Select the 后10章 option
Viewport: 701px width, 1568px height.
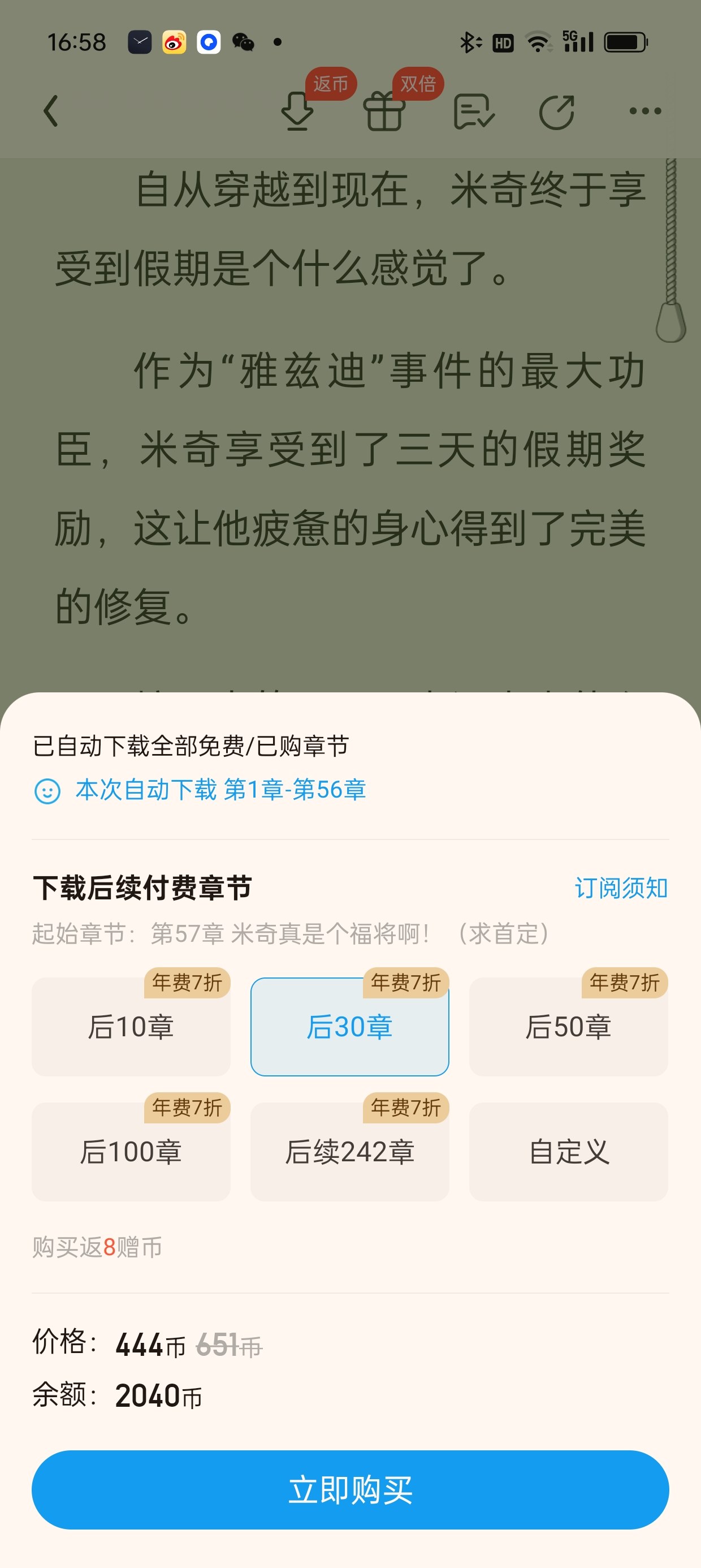pyautogui.click(x=131, y=1026)
